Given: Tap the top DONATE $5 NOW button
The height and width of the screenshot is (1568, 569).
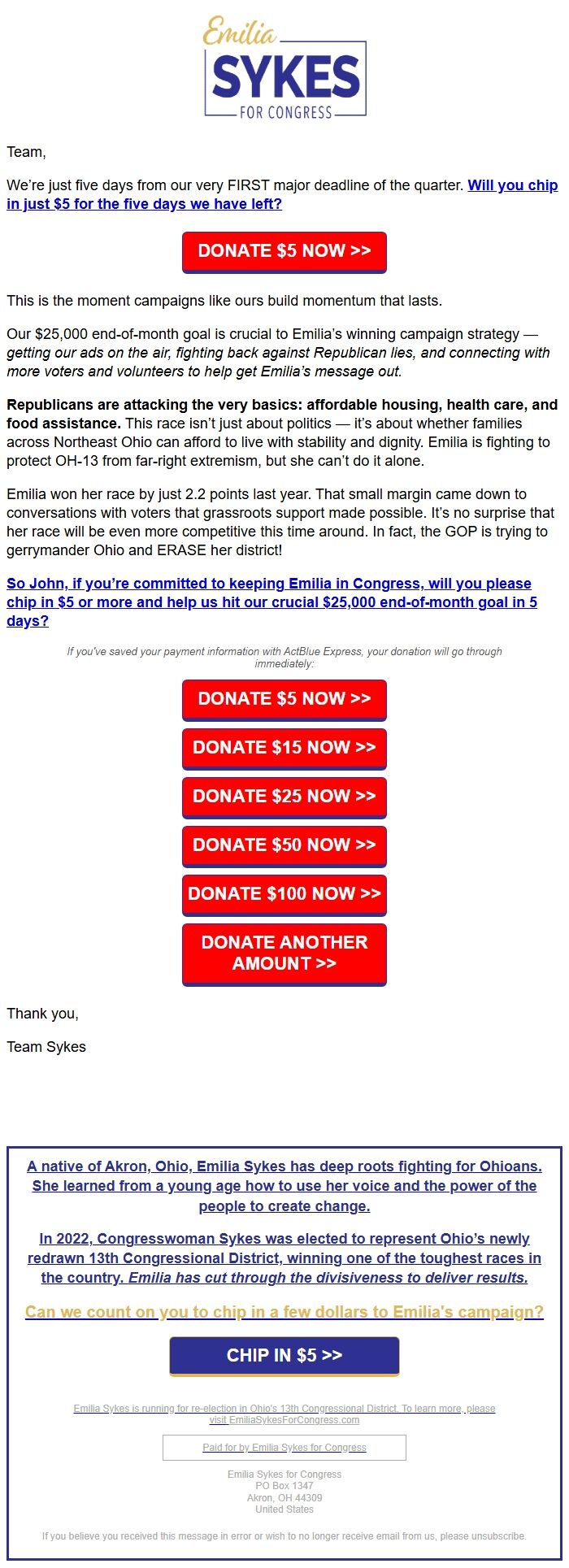Looking at the screenshot, I should (x=284, y=251).
